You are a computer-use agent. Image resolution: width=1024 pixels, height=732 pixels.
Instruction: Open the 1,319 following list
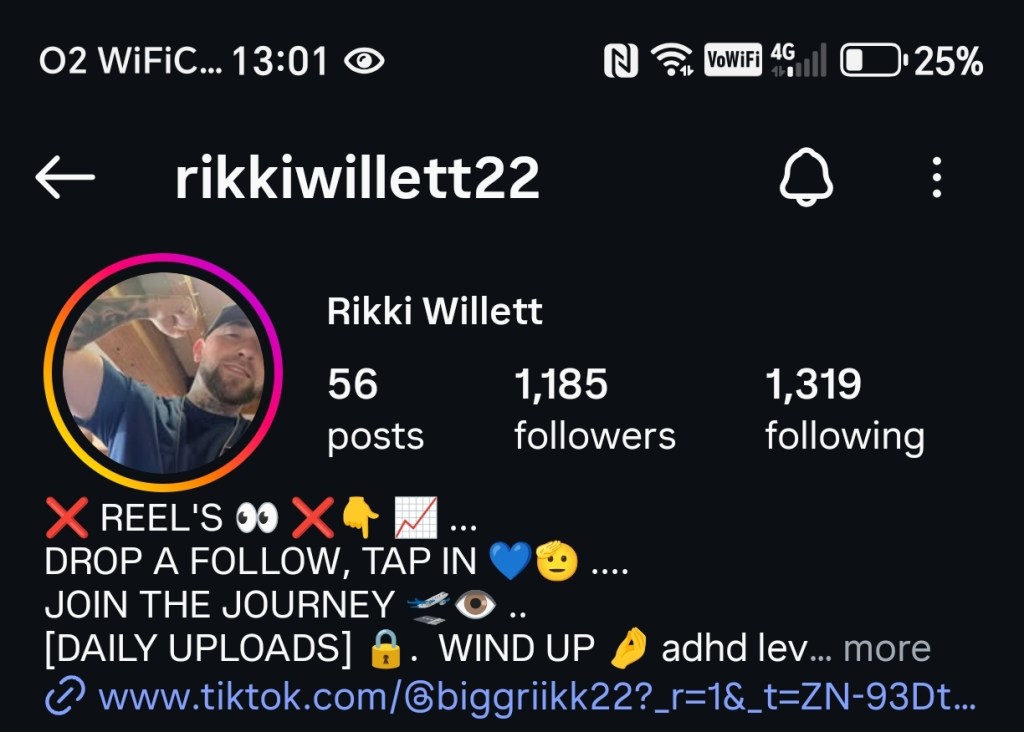click(844, 409)
